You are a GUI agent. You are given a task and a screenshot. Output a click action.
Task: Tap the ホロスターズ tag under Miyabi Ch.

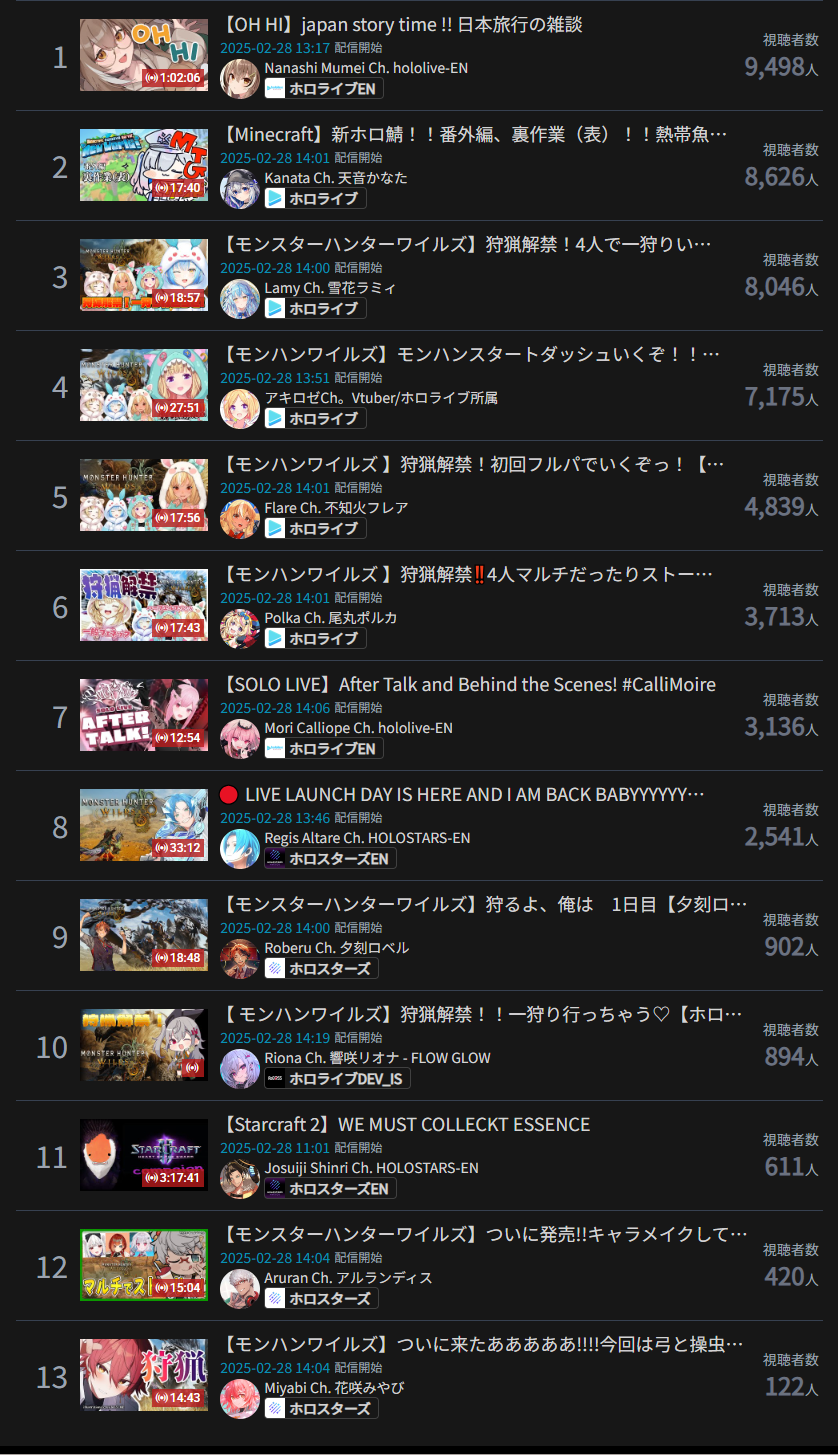[x=321, y=1408]
